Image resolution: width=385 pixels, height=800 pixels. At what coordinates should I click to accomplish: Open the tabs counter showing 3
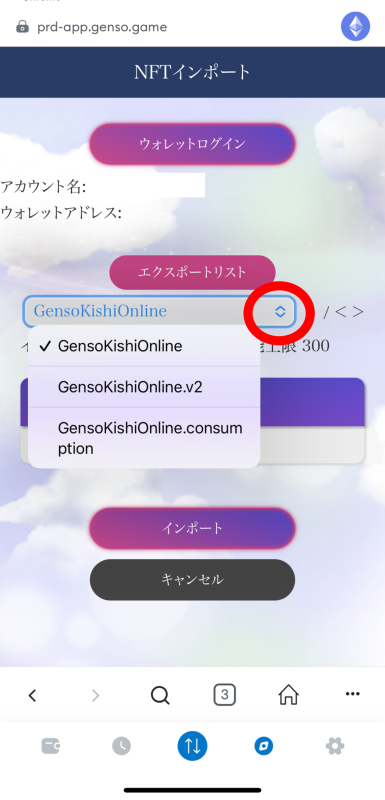(x=224, y=694)
